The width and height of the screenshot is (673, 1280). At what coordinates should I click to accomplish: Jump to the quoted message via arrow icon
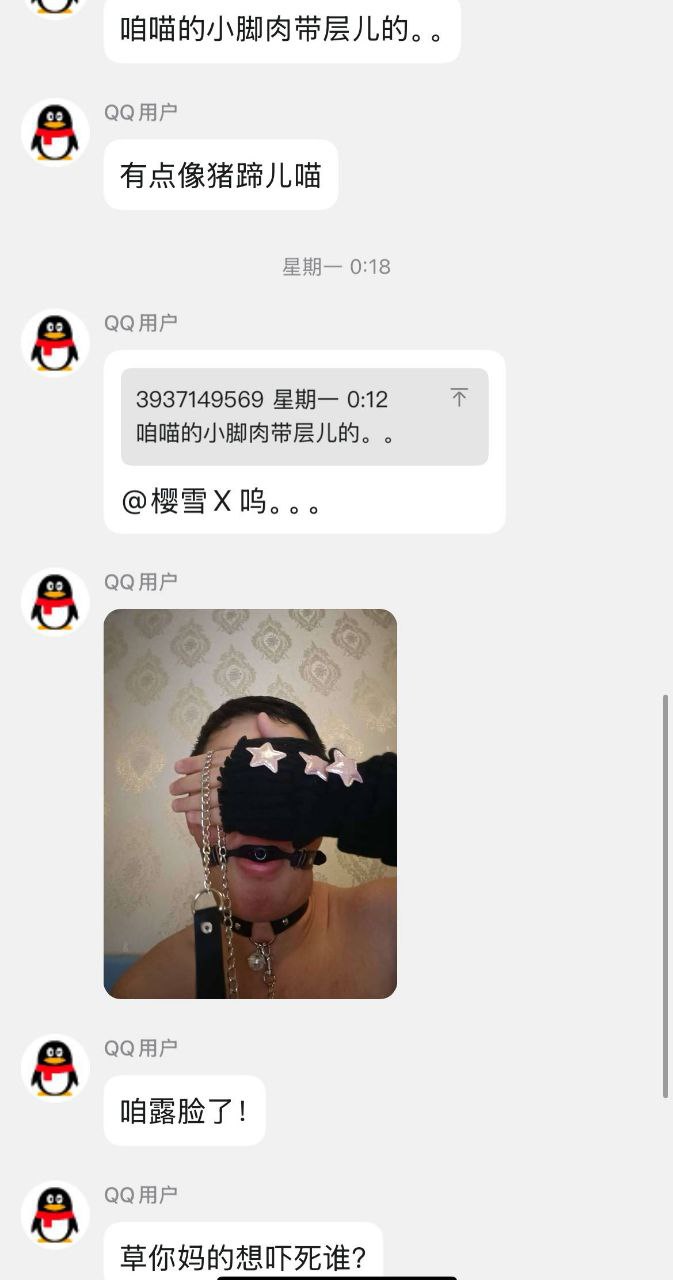click(459, 398)
